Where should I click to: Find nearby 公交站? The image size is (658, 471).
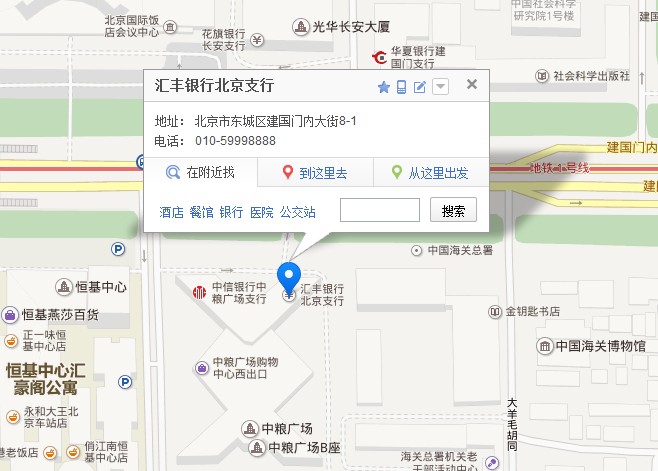297,212
